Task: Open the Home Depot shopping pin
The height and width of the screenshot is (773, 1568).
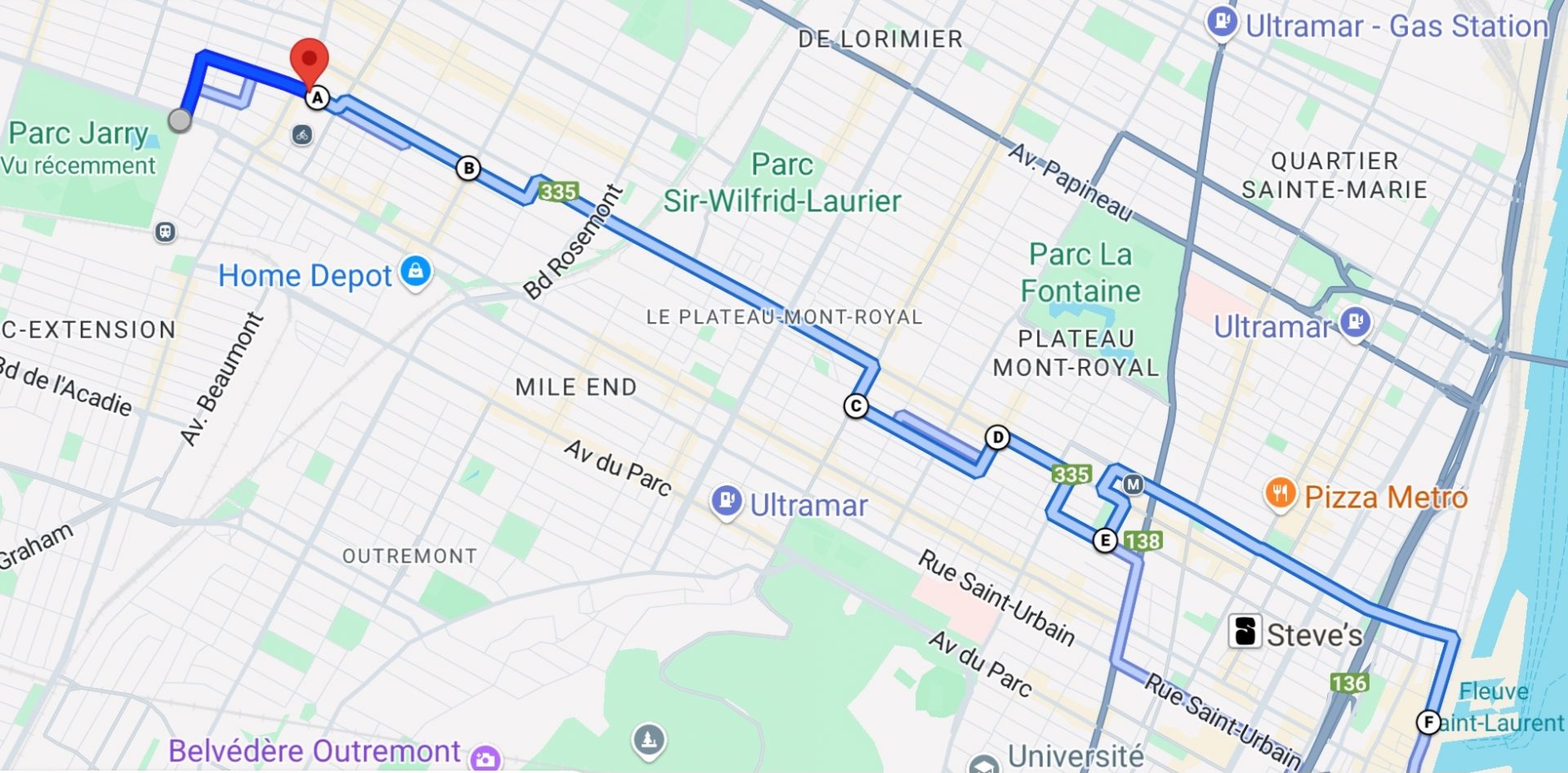Action: [416, 272]
